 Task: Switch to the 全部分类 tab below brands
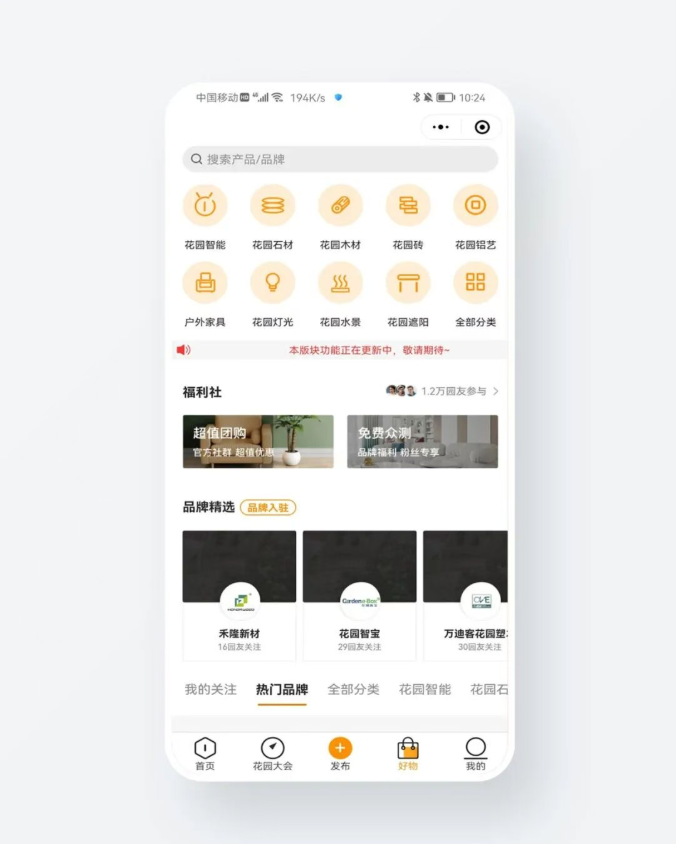coord(353,690)
